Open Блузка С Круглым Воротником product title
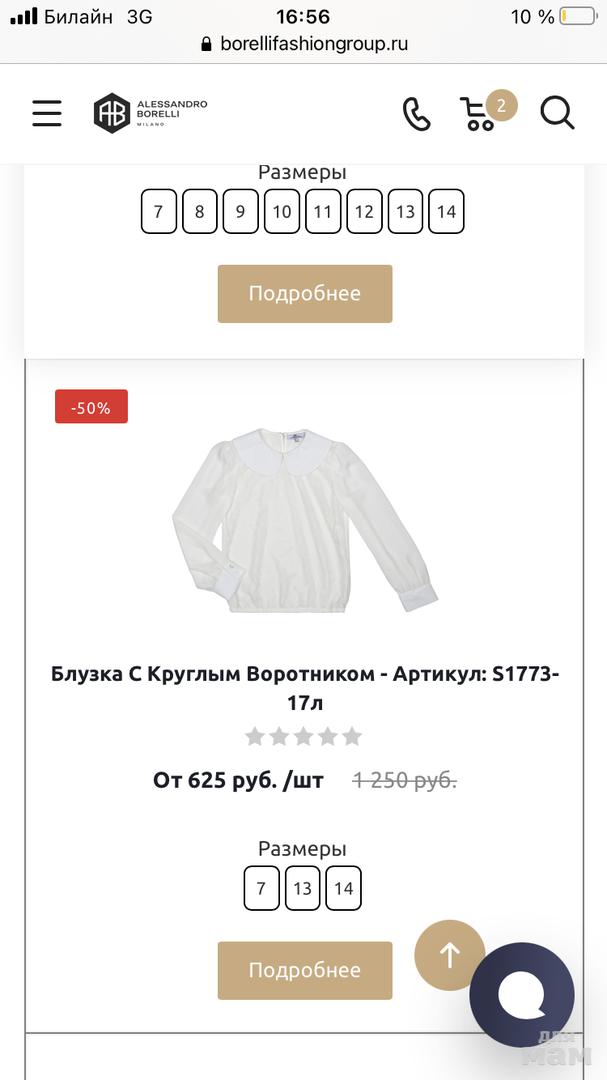This screenshot has height=1080, width=607. click(304, 688)
